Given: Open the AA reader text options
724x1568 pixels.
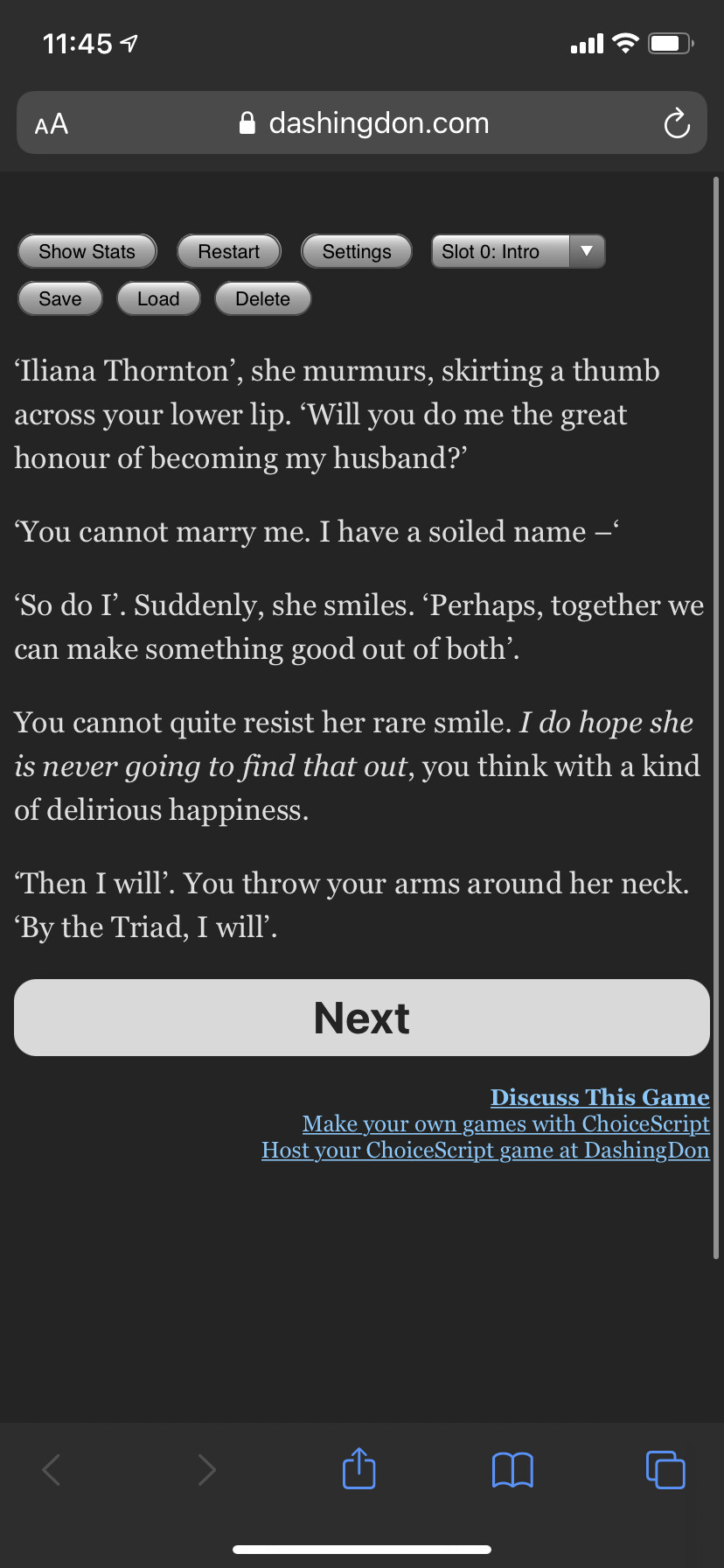Looking at the screenshot, I should (x=52, y=124).
